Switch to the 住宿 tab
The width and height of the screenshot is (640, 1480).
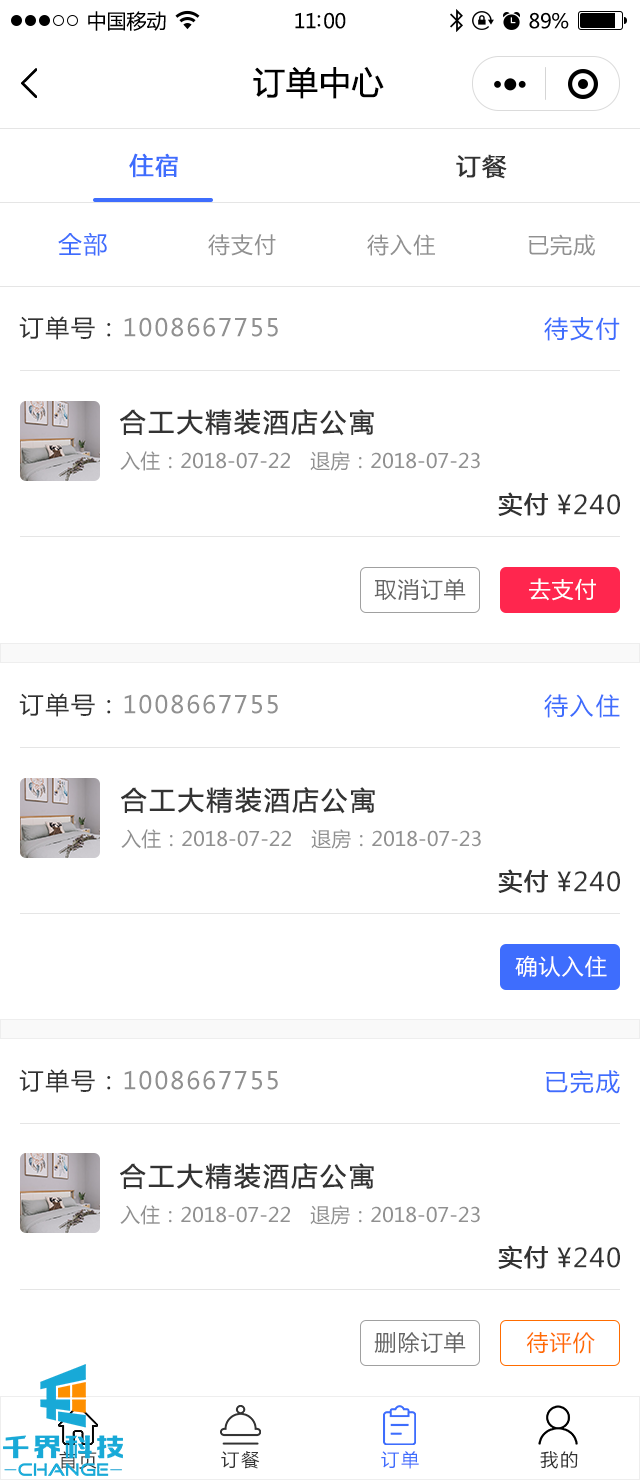pos(153,166)
